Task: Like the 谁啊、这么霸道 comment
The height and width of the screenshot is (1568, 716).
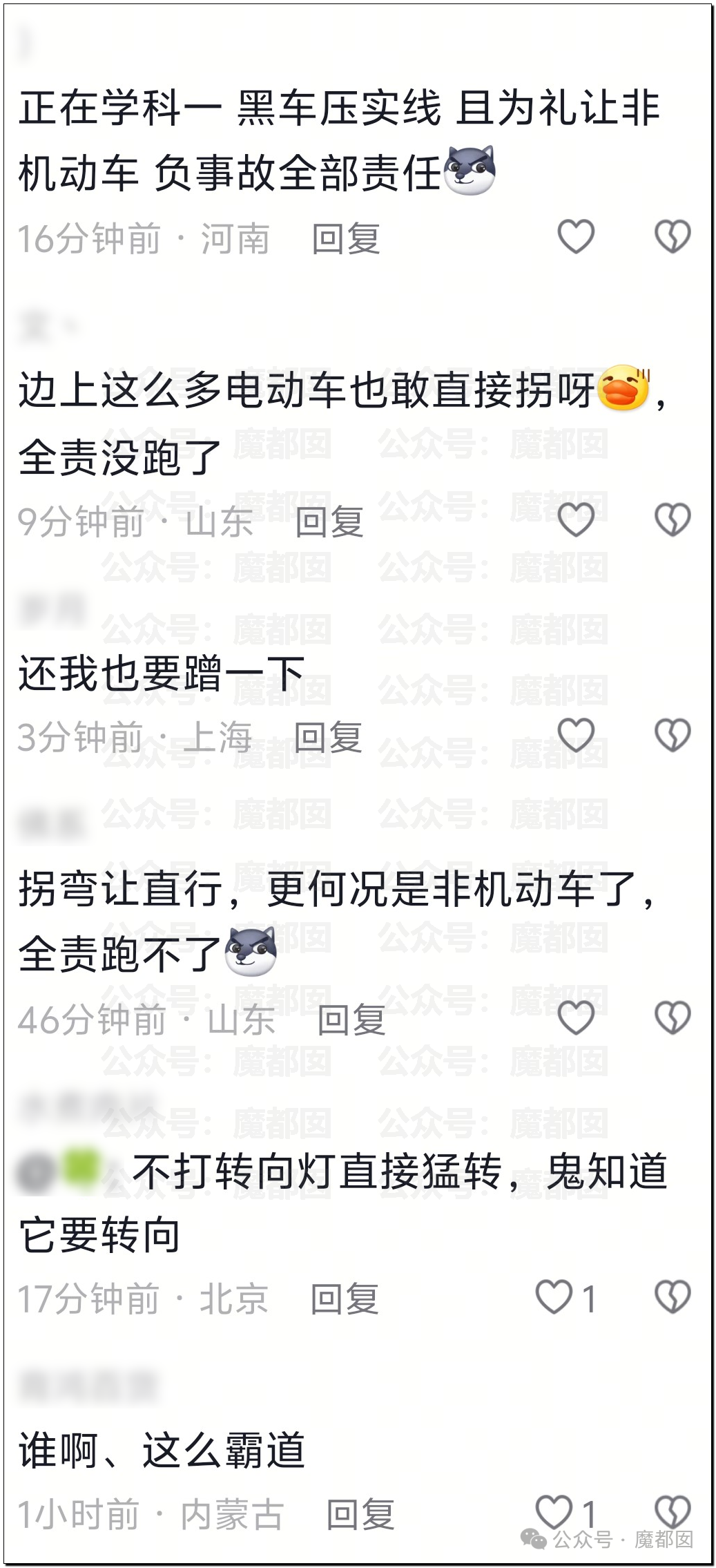Action: pos(554,1512)
